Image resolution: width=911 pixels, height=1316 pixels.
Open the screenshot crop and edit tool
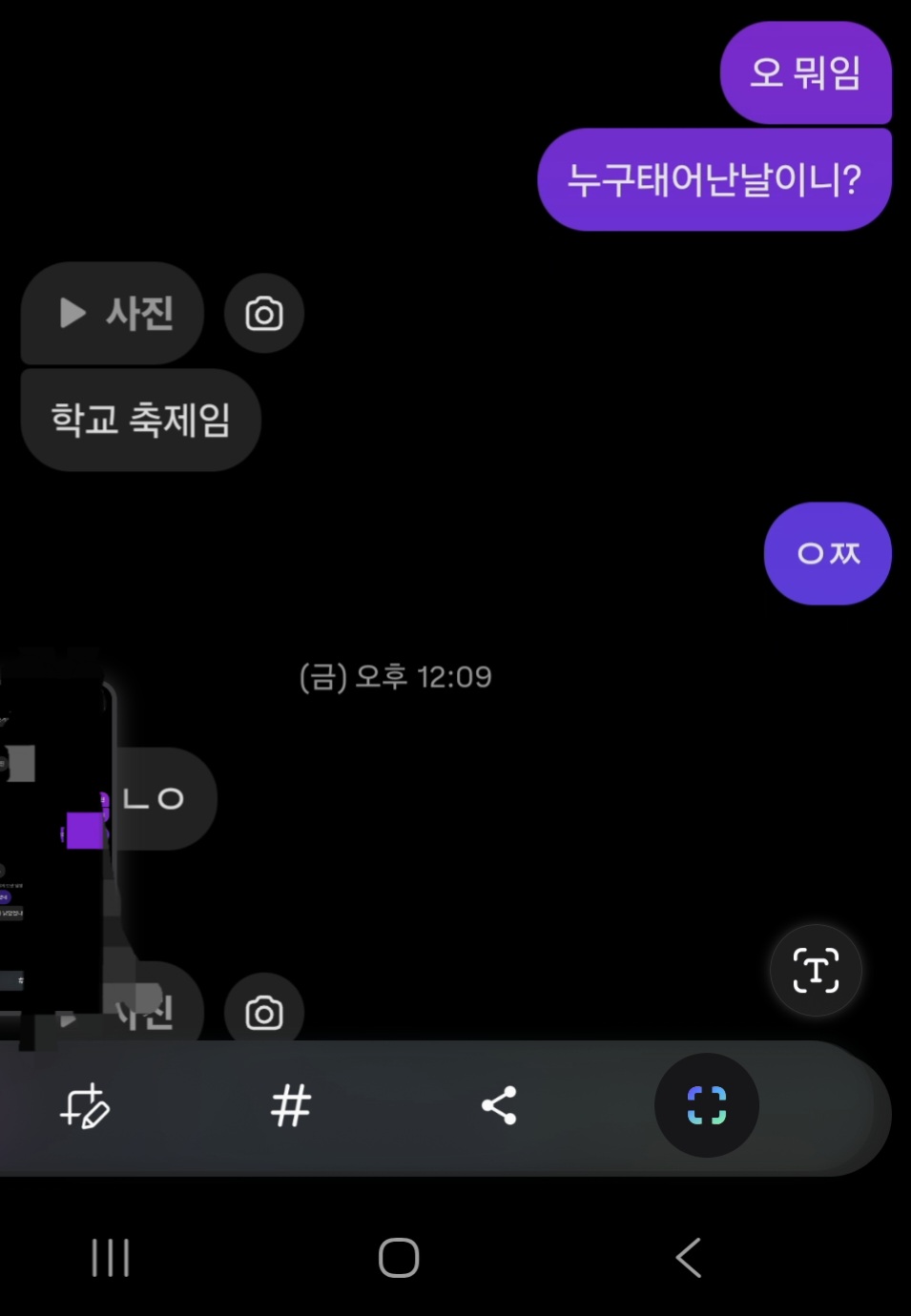[x=85, y=1106]
